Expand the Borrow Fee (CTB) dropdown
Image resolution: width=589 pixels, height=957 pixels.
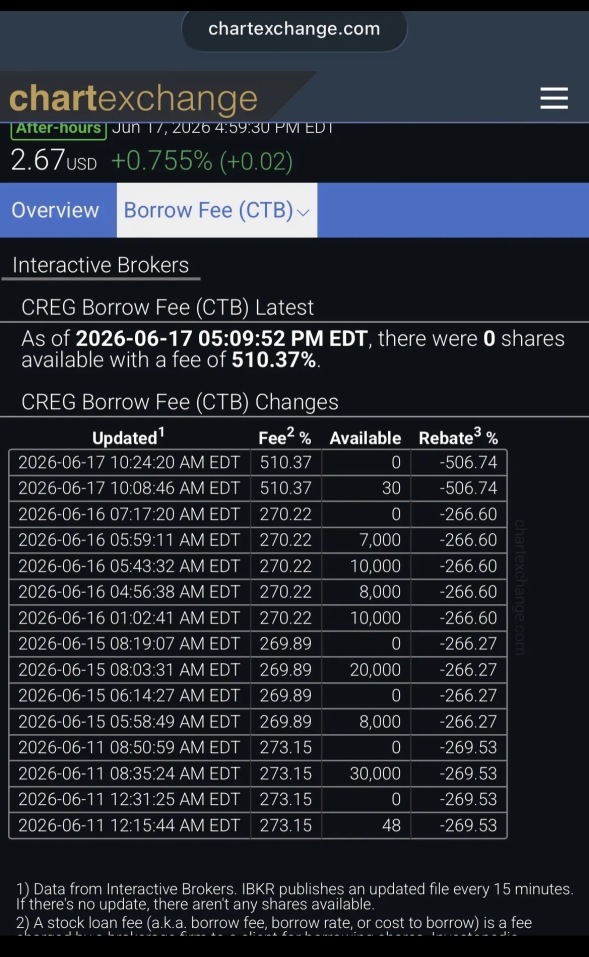(x=217, y=210)
